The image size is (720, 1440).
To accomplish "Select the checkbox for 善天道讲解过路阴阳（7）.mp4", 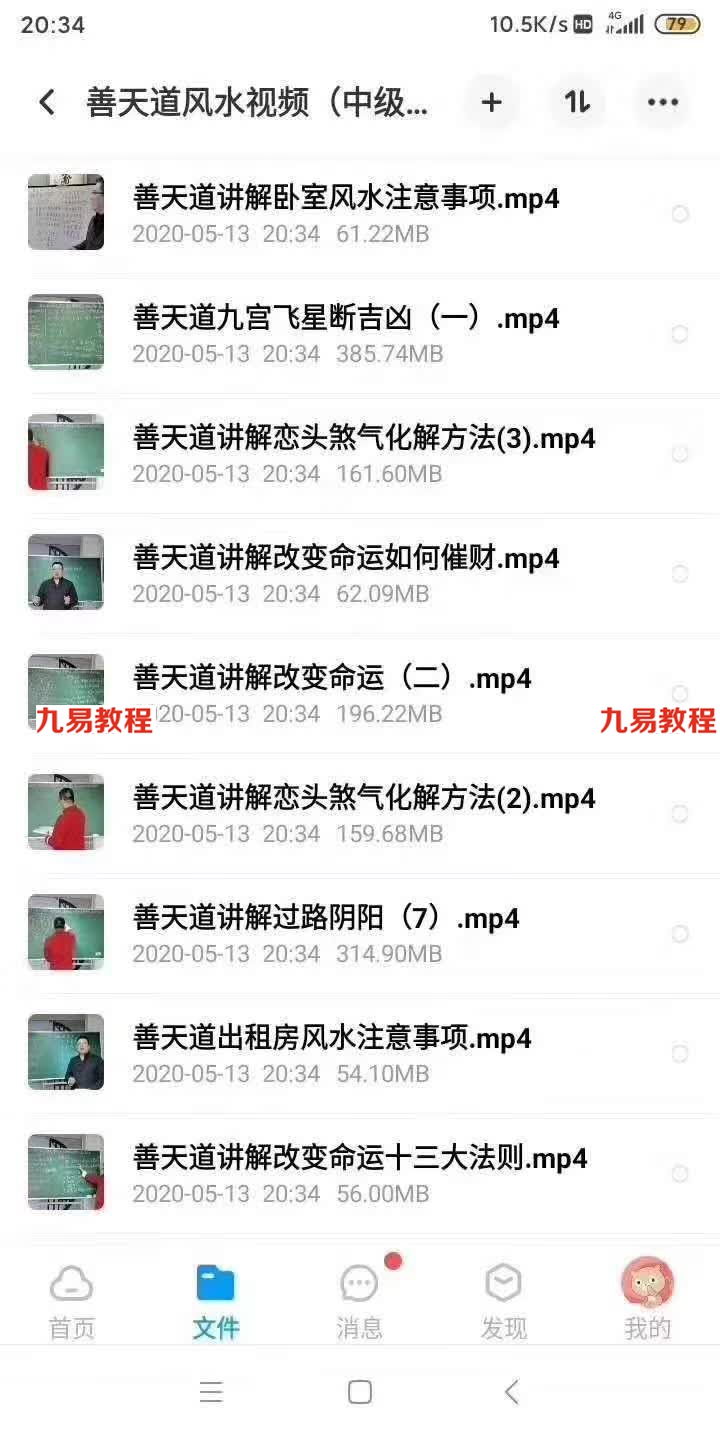I will [680, 934].
